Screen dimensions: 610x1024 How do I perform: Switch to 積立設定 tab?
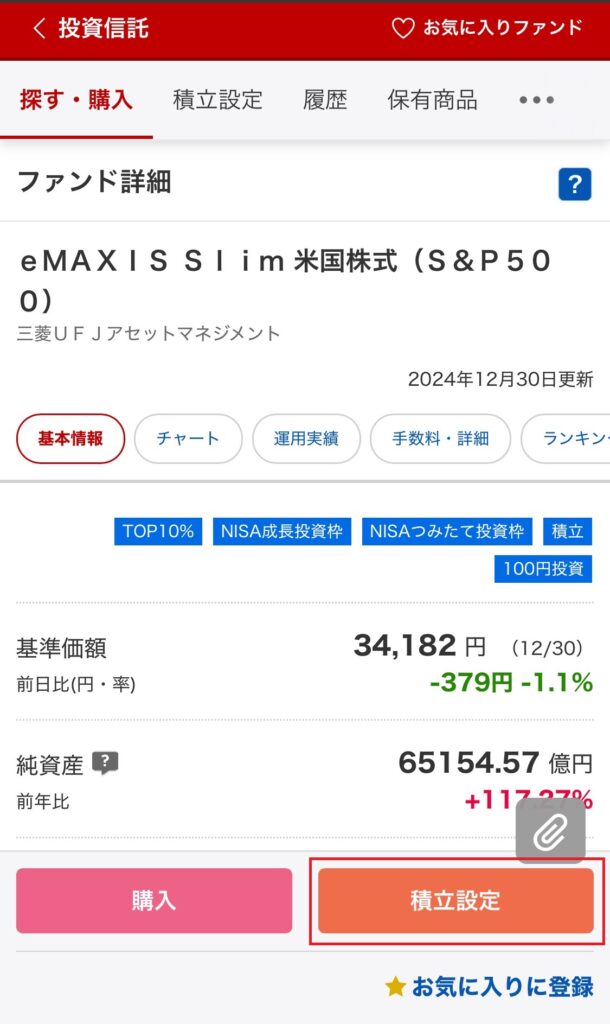point(217,100)
